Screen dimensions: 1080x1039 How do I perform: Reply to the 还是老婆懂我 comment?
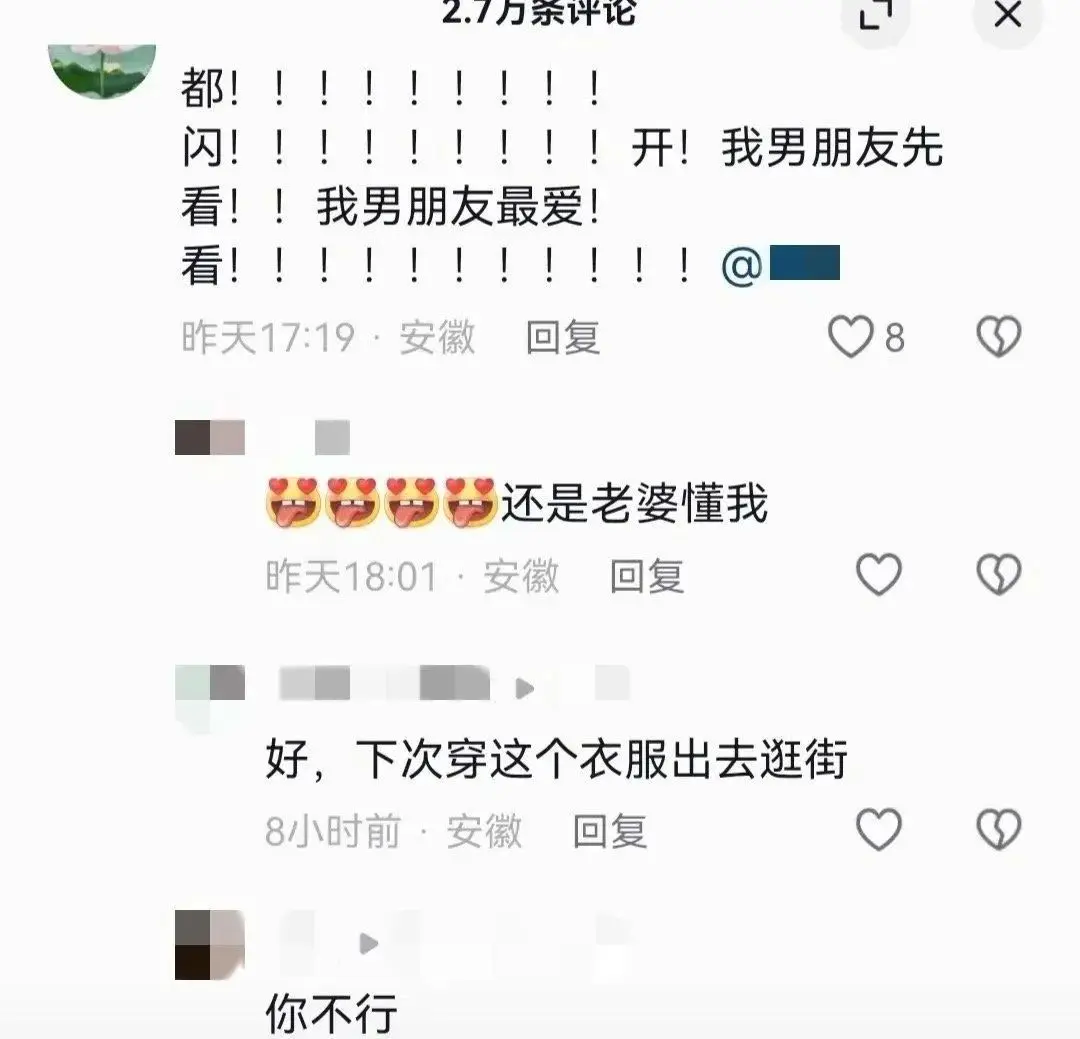pyautogui.click(x=647, y=577)
